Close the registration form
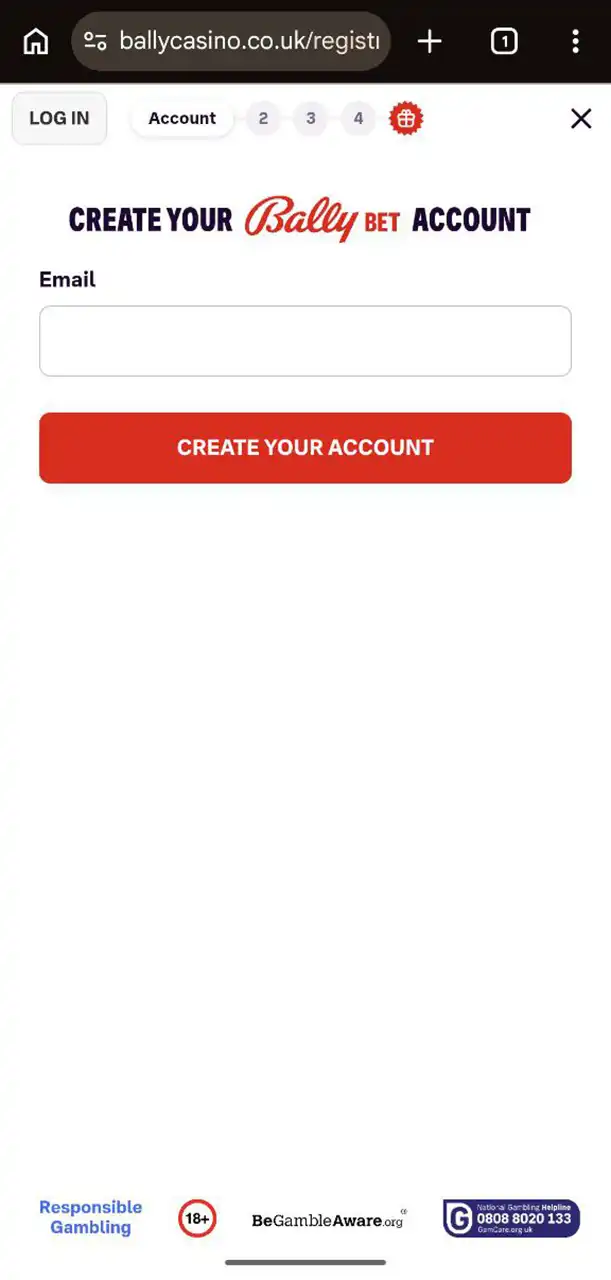The image size is (611, 1280). [x=581, y=119]
